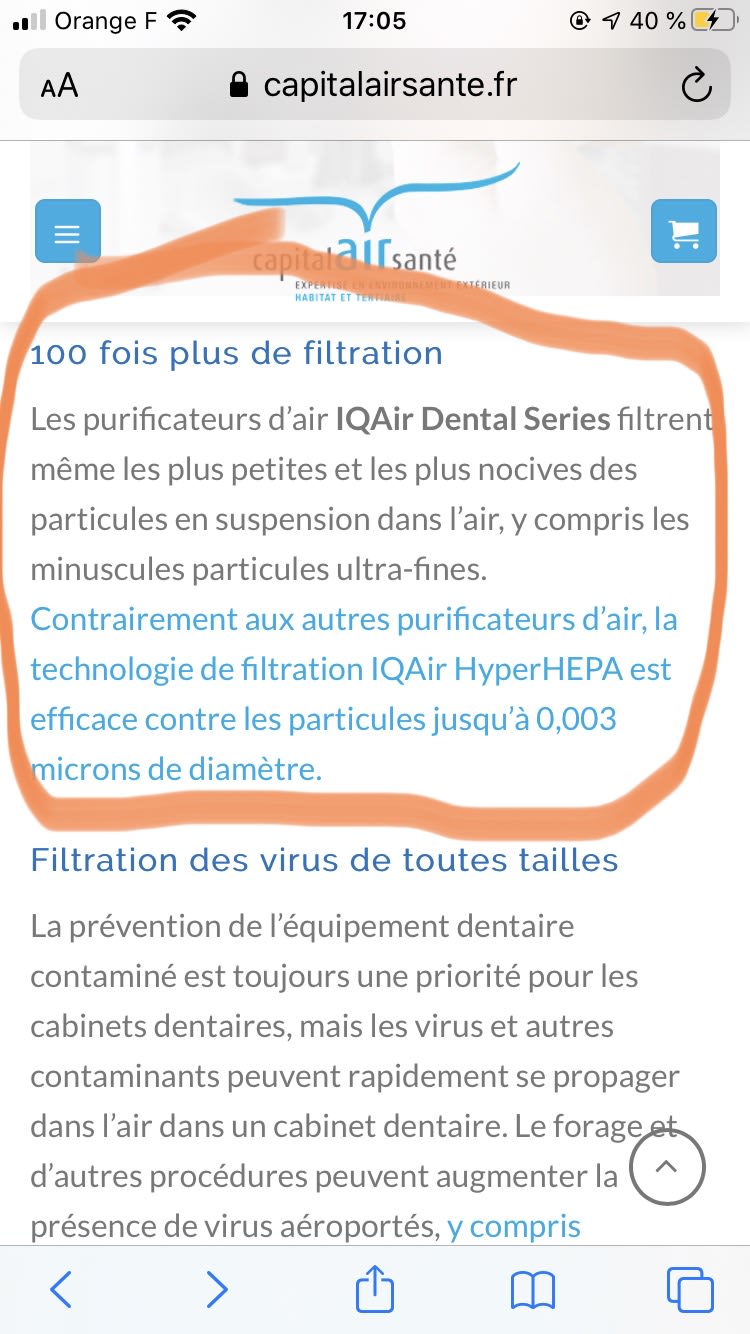Follow the 'y compris' link
Viewport: 750px width, 1334px height.
[514, 1226]
